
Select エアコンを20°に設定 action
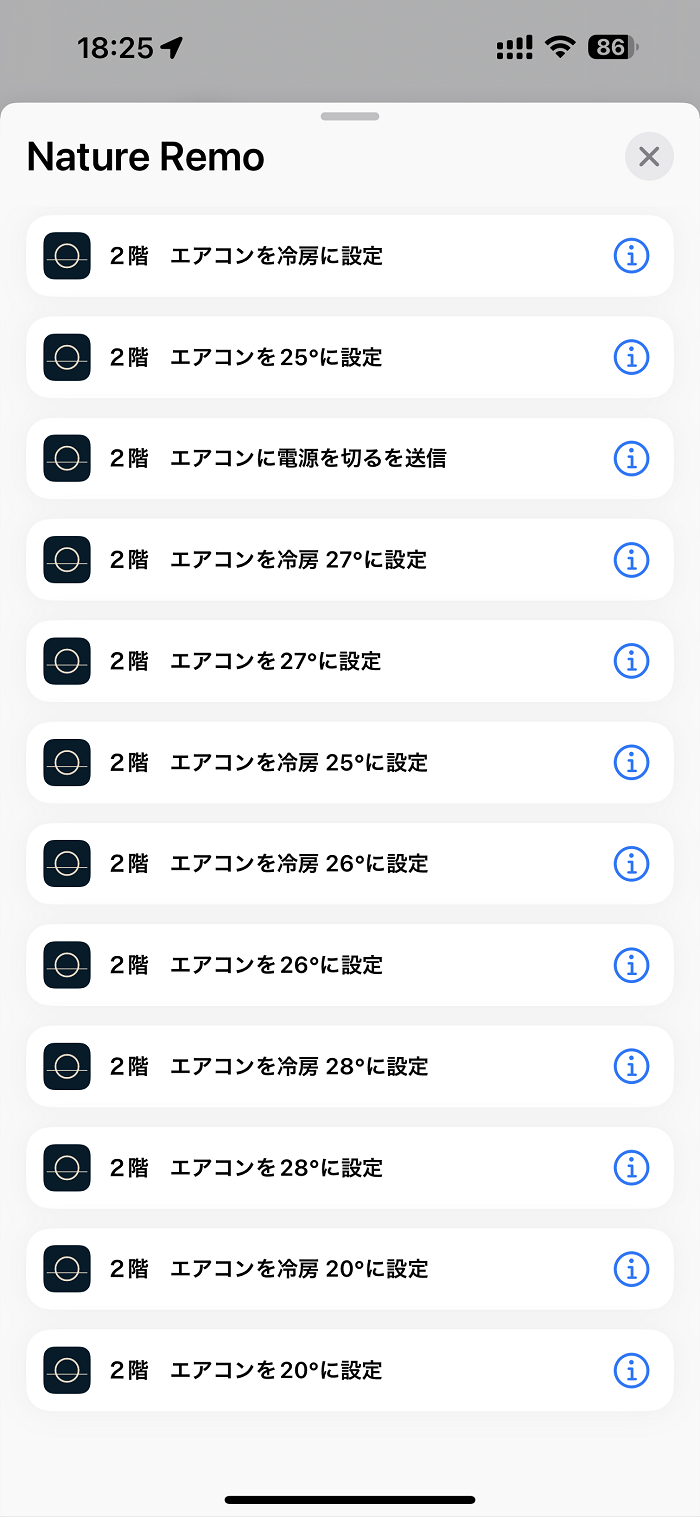click(350, 1371)
